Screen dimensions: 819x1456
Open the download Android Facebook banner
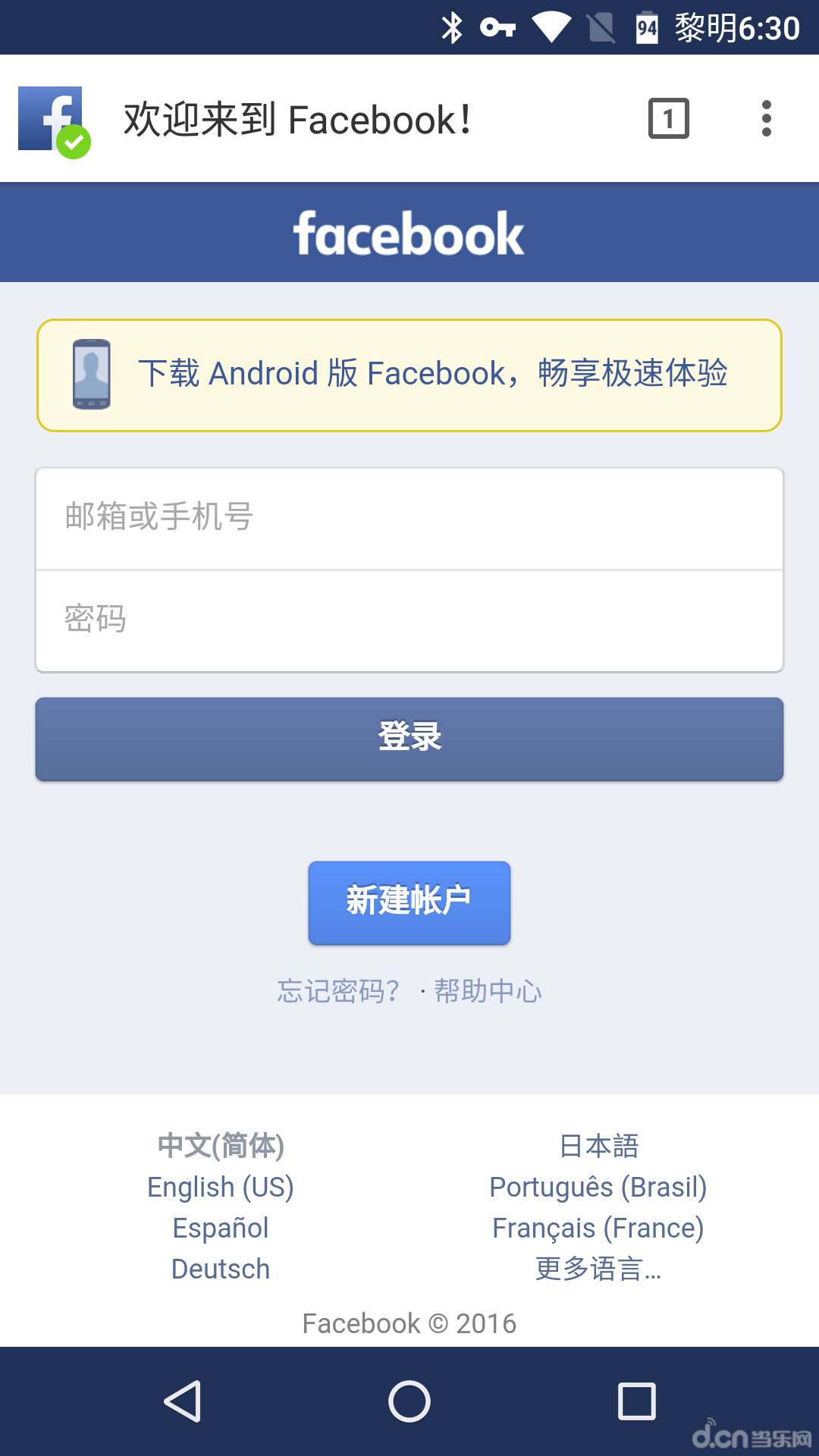(409, 375)
